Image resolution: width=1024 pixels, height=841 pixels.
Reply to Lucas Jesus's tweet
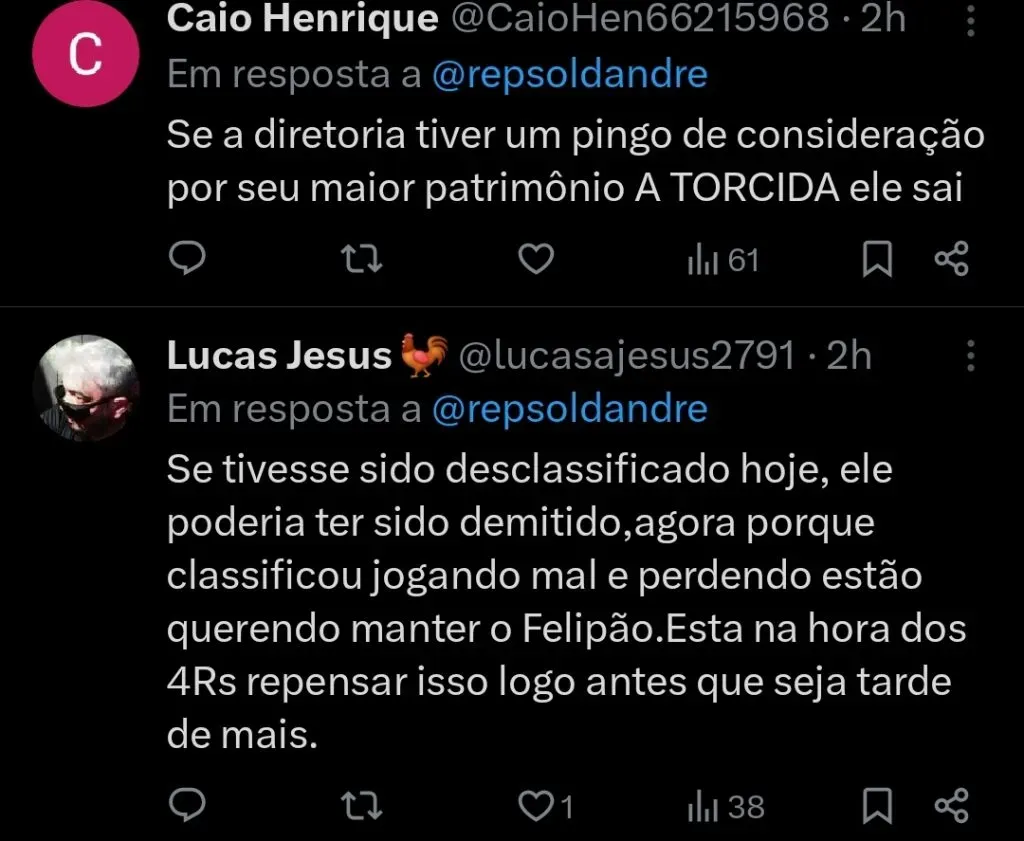[x=186, y=805]
